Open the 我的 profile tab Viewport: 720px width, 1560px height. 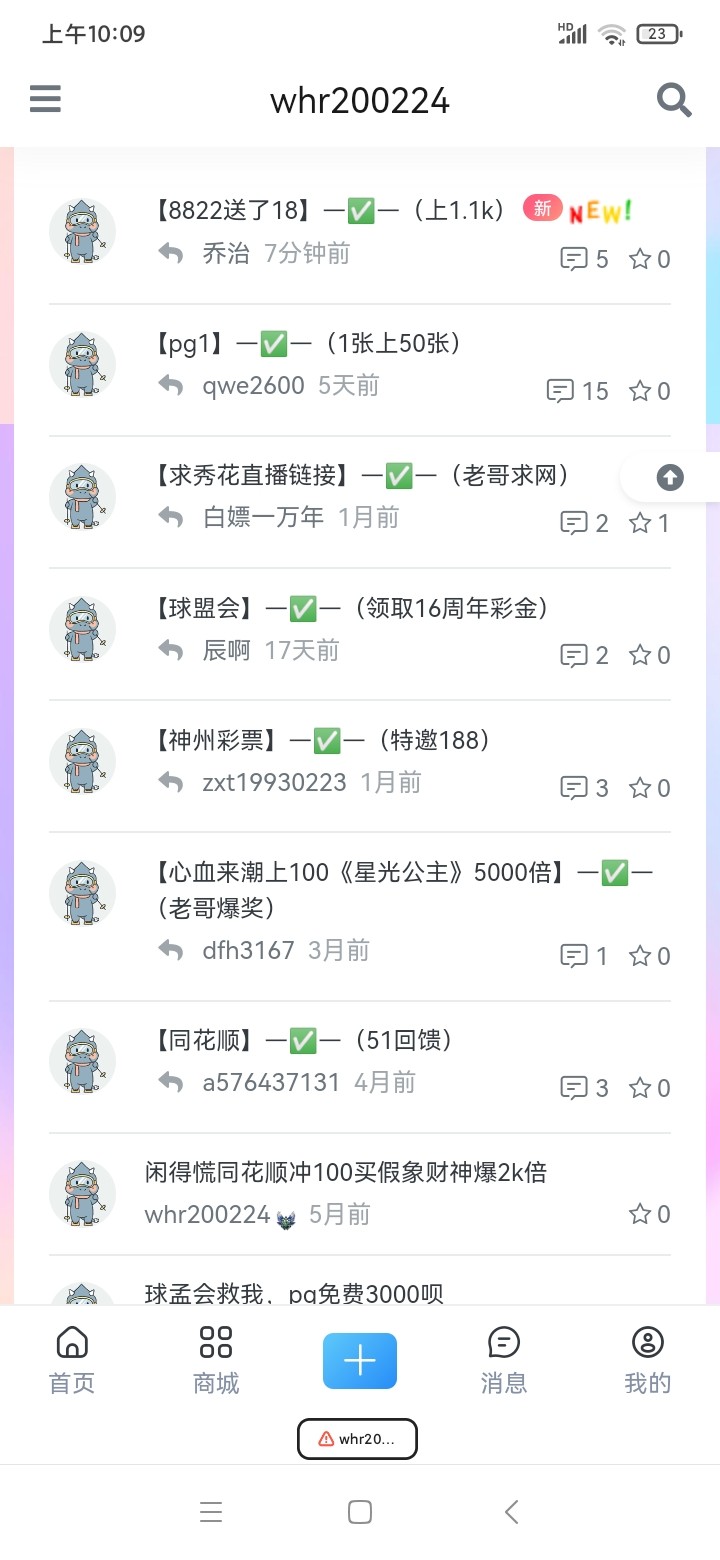648,1360
